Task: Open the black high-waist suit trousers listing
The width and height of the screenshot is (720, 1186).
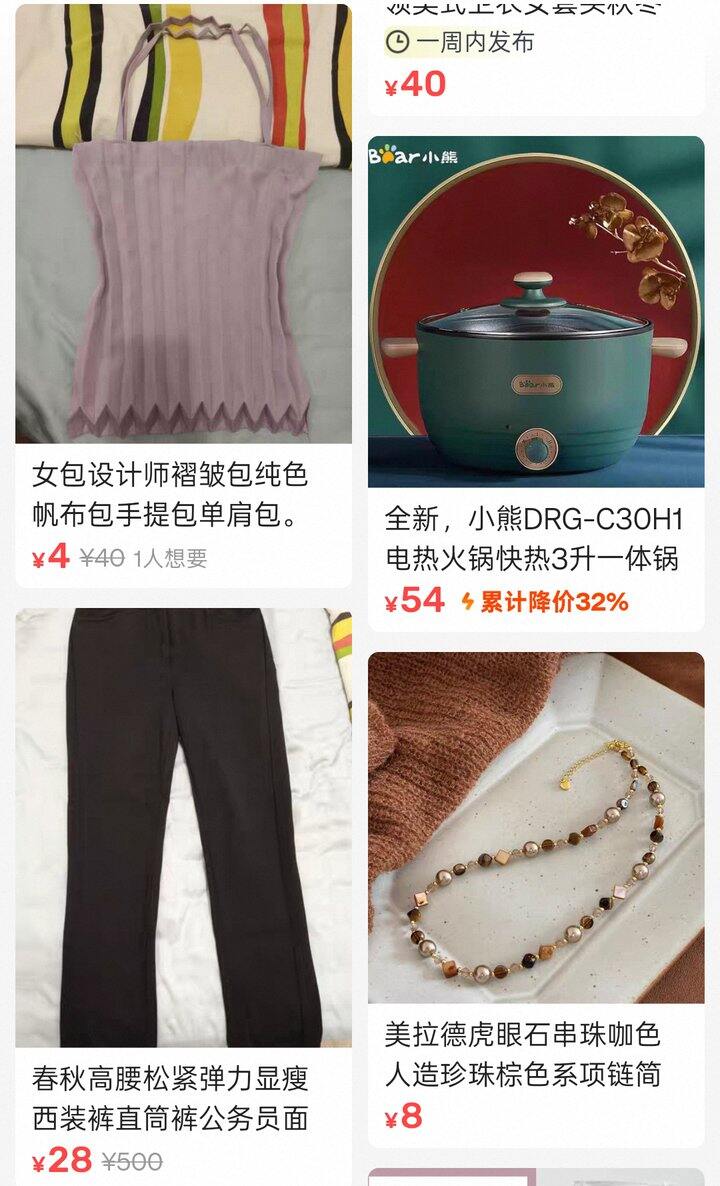Action: pyautogui.click(x=183, y=830)
